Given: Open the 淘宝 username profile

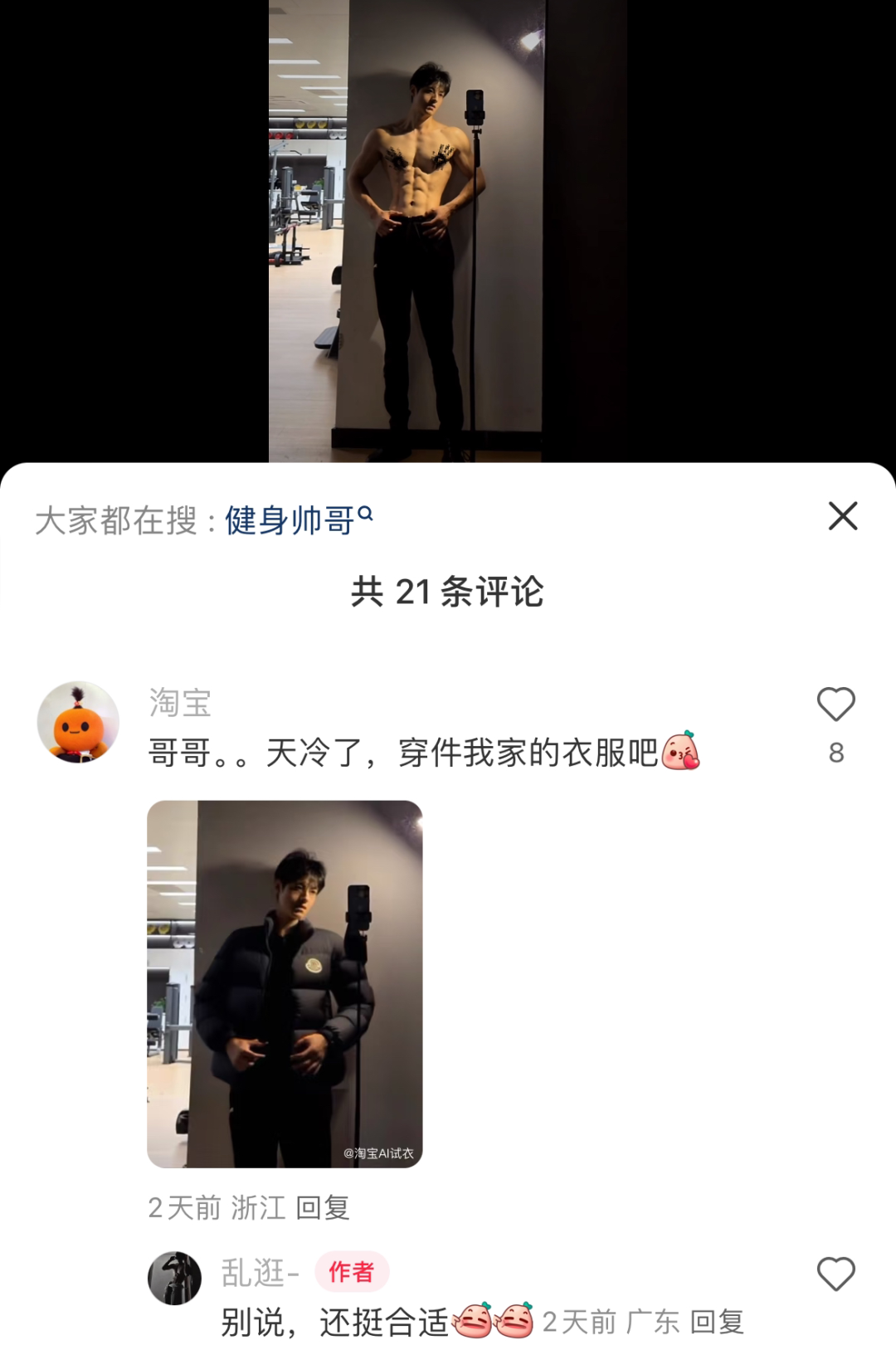Looking at the screenshot, I should [180, 703].
